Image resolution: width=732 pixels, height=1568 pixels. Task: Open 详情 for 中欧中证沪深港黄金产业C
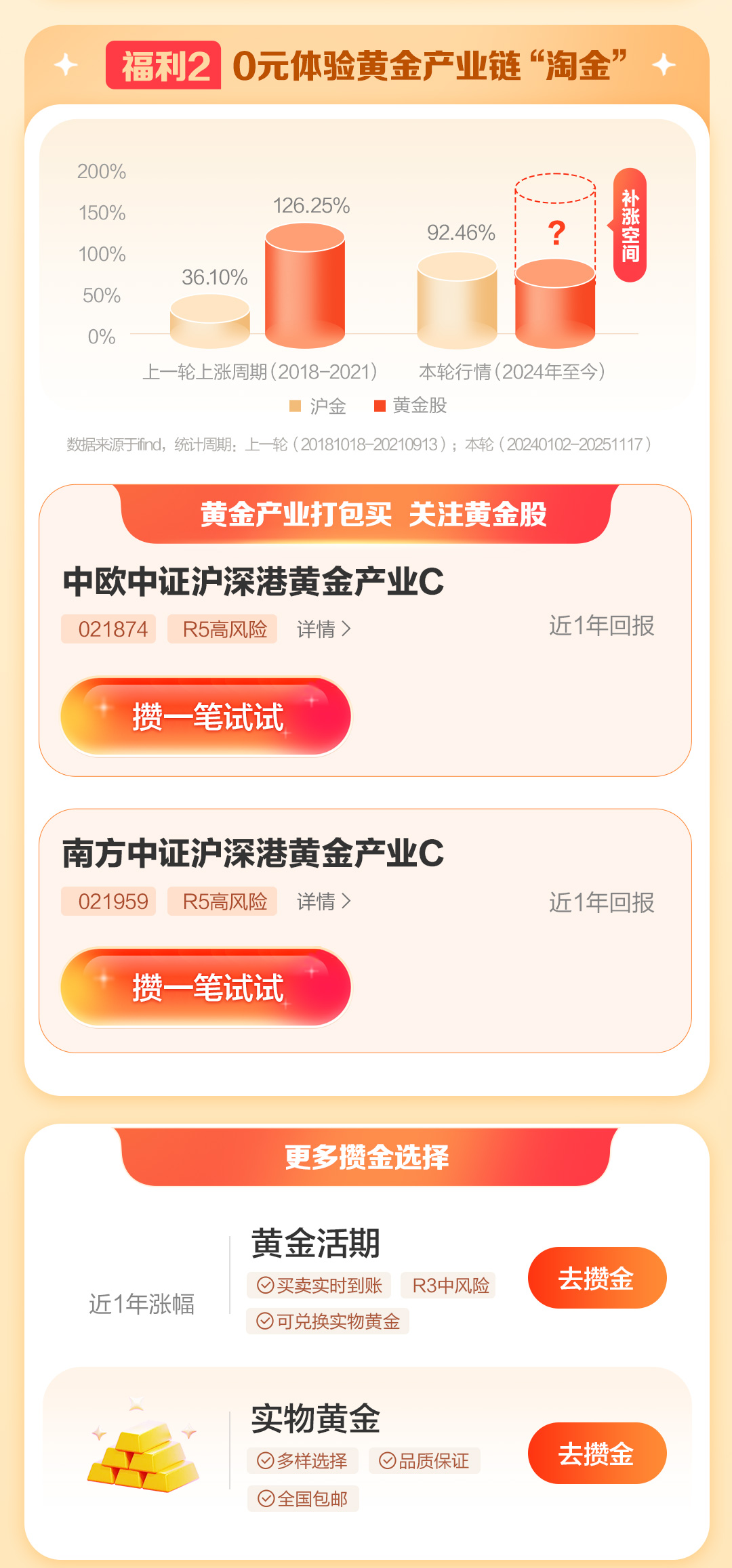point(324,629)
